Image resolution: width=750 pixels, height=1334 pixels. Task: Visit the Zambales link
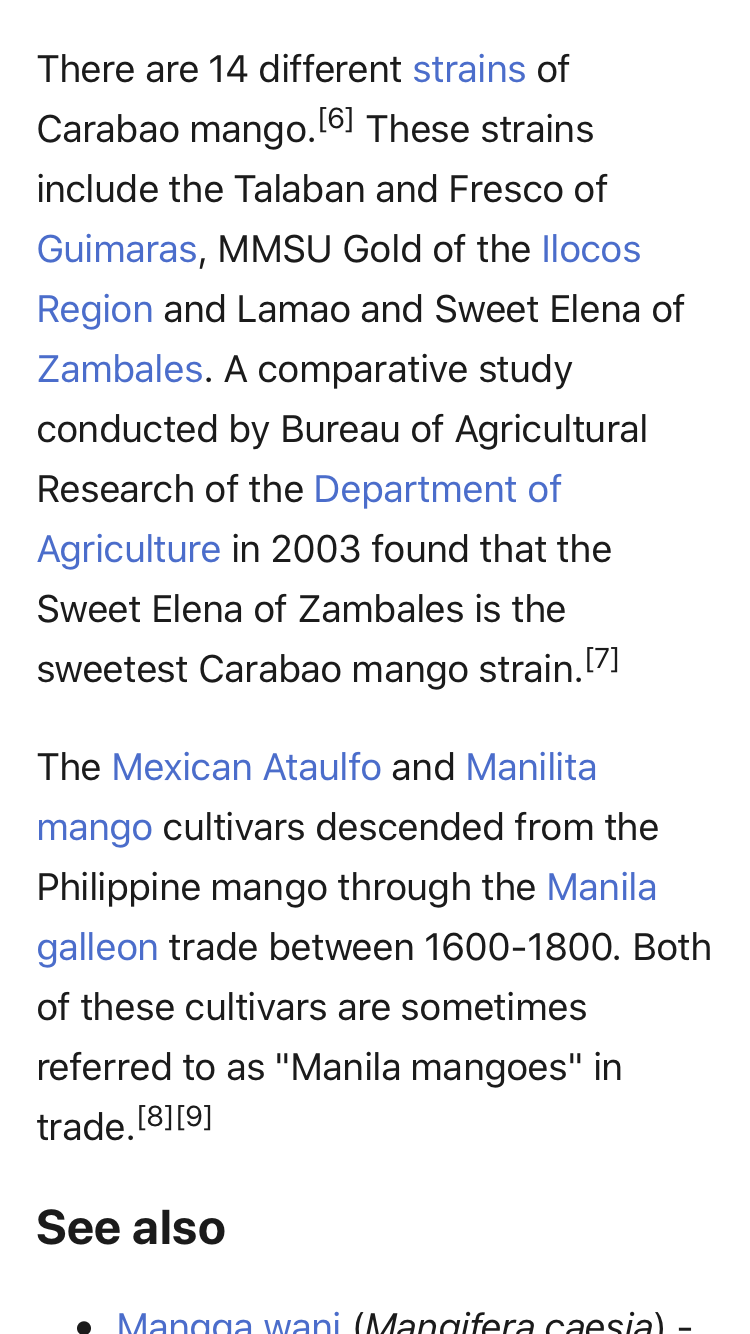(x=120, y=369)
